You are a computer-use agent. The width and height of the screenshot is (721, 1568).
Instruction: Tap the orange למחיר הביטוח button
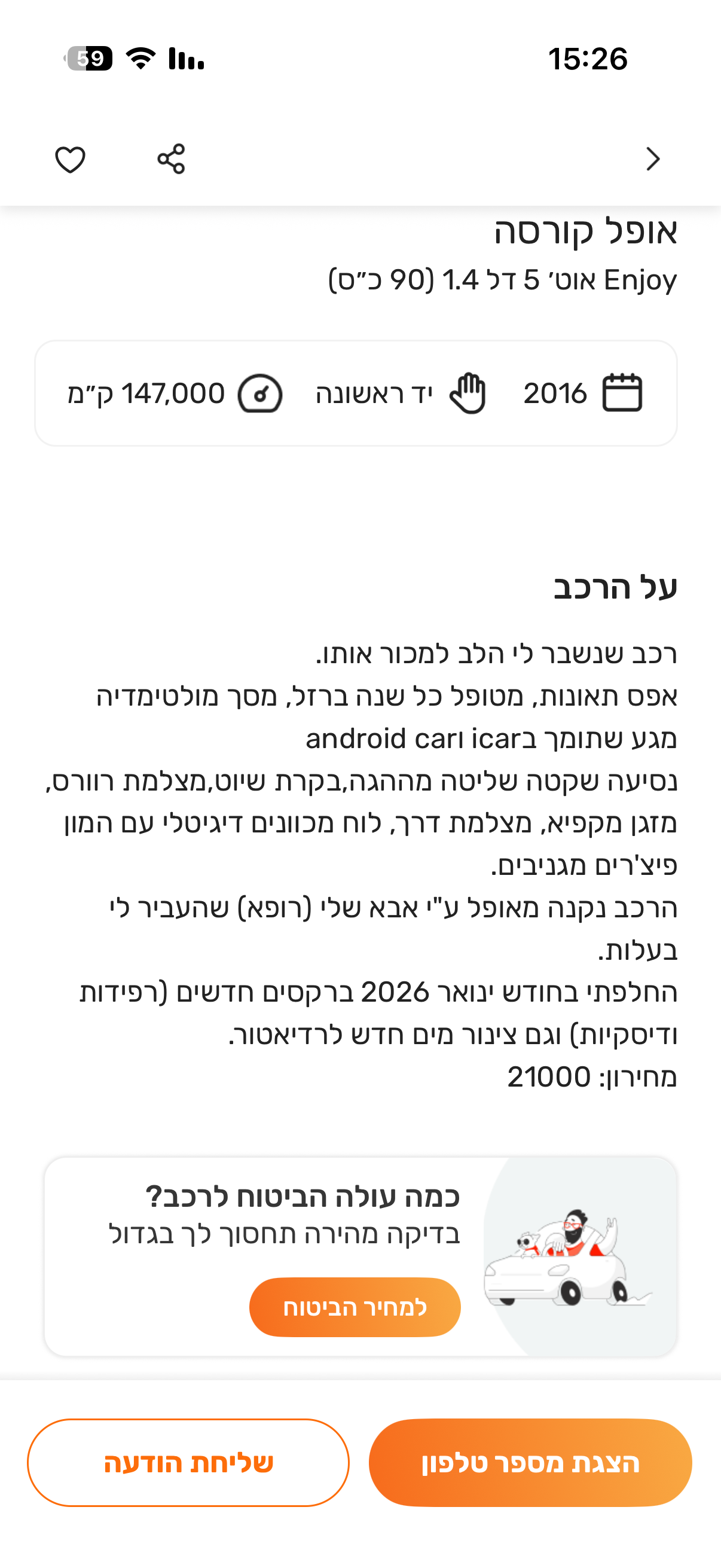355,1307
